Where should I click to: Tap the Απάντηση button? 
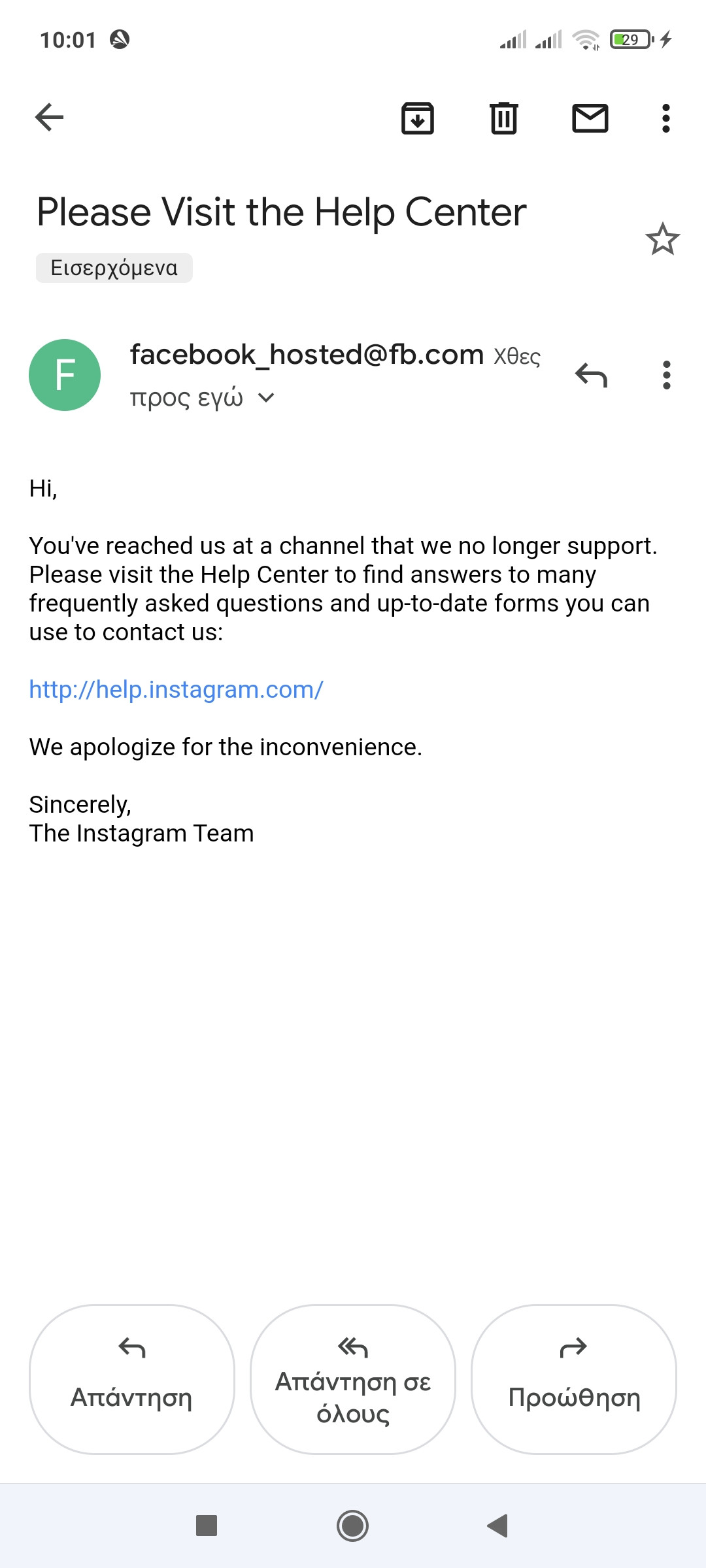(132, 1379)
